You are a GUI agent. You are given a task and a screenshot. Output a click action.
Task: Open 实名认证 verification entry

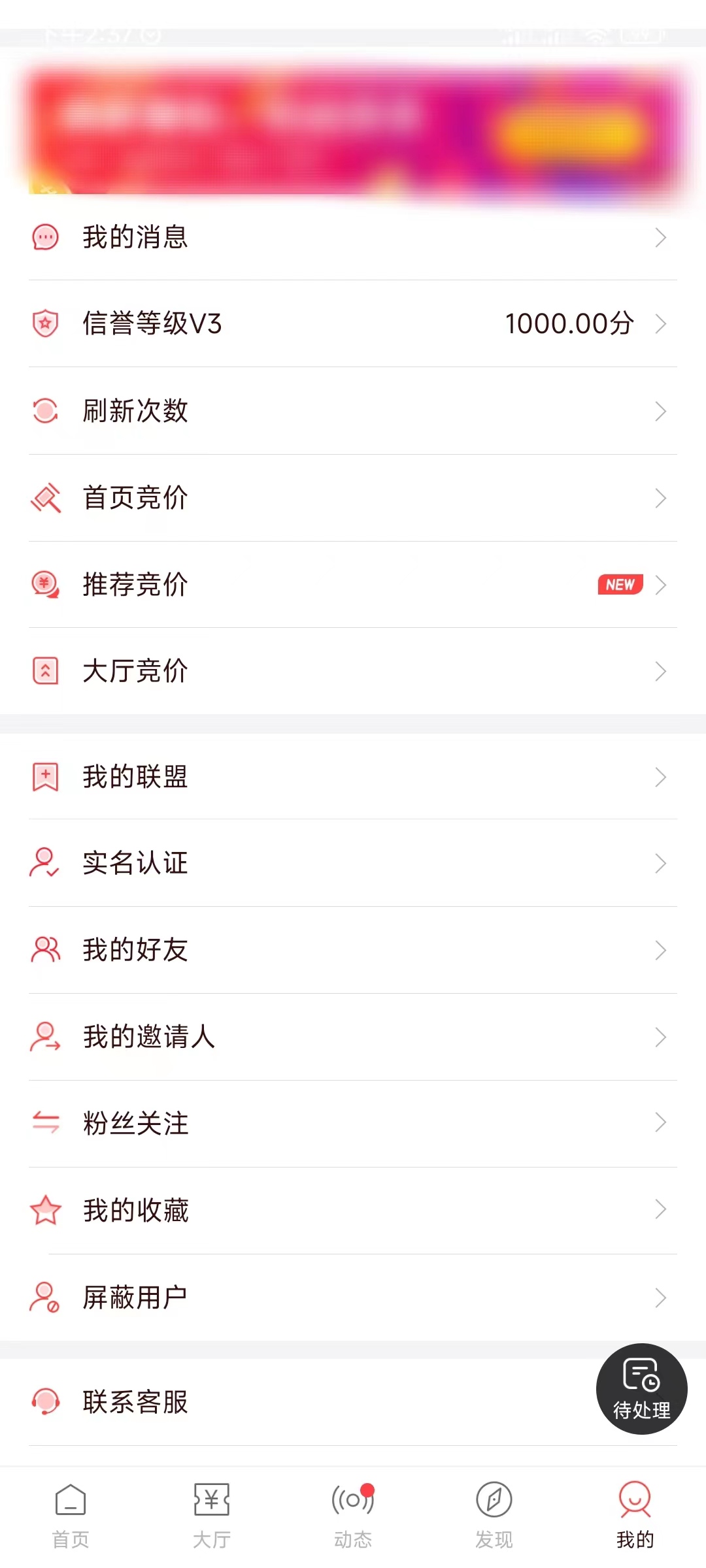tap(135, 863)
